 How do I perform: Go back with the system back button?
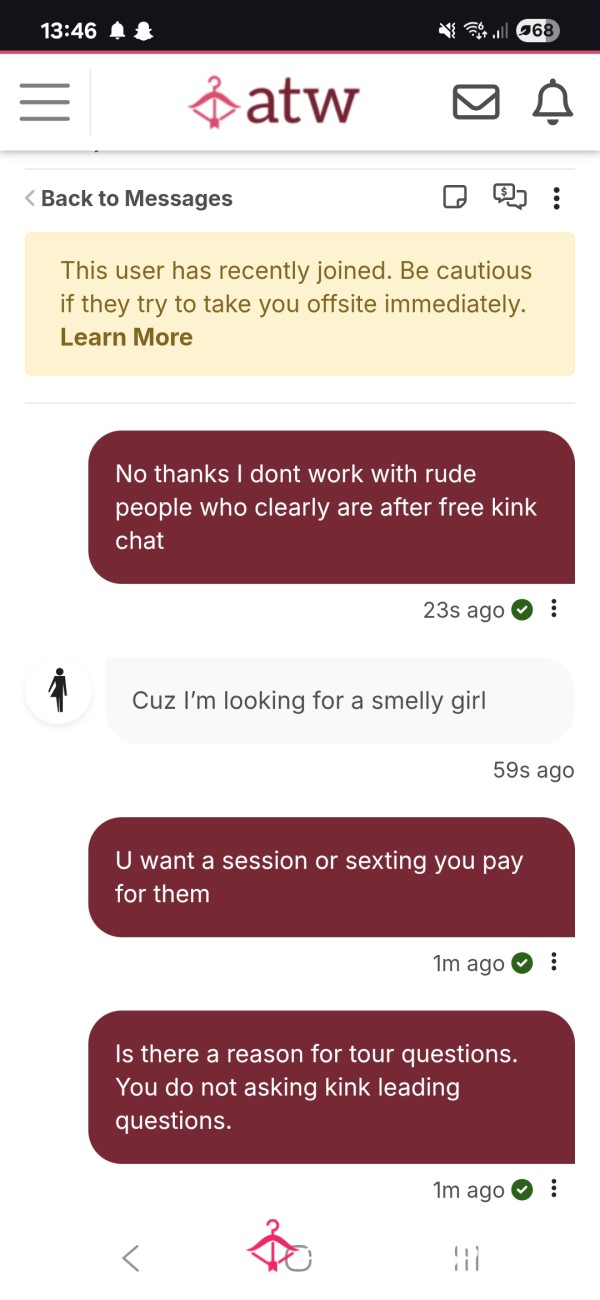(130, 1258)
